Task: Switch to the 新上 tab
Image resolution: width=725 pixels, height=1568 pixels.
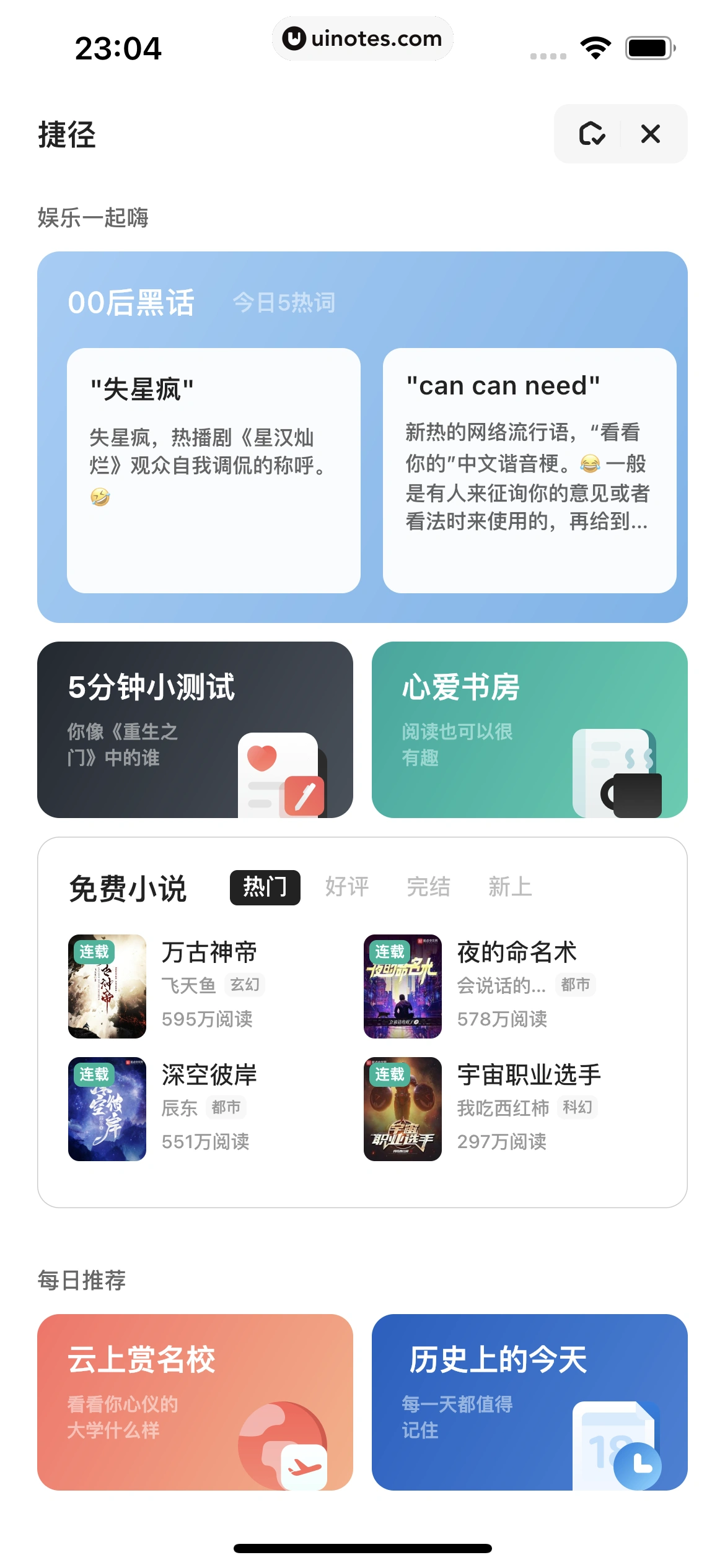Action: click(509, 887)
